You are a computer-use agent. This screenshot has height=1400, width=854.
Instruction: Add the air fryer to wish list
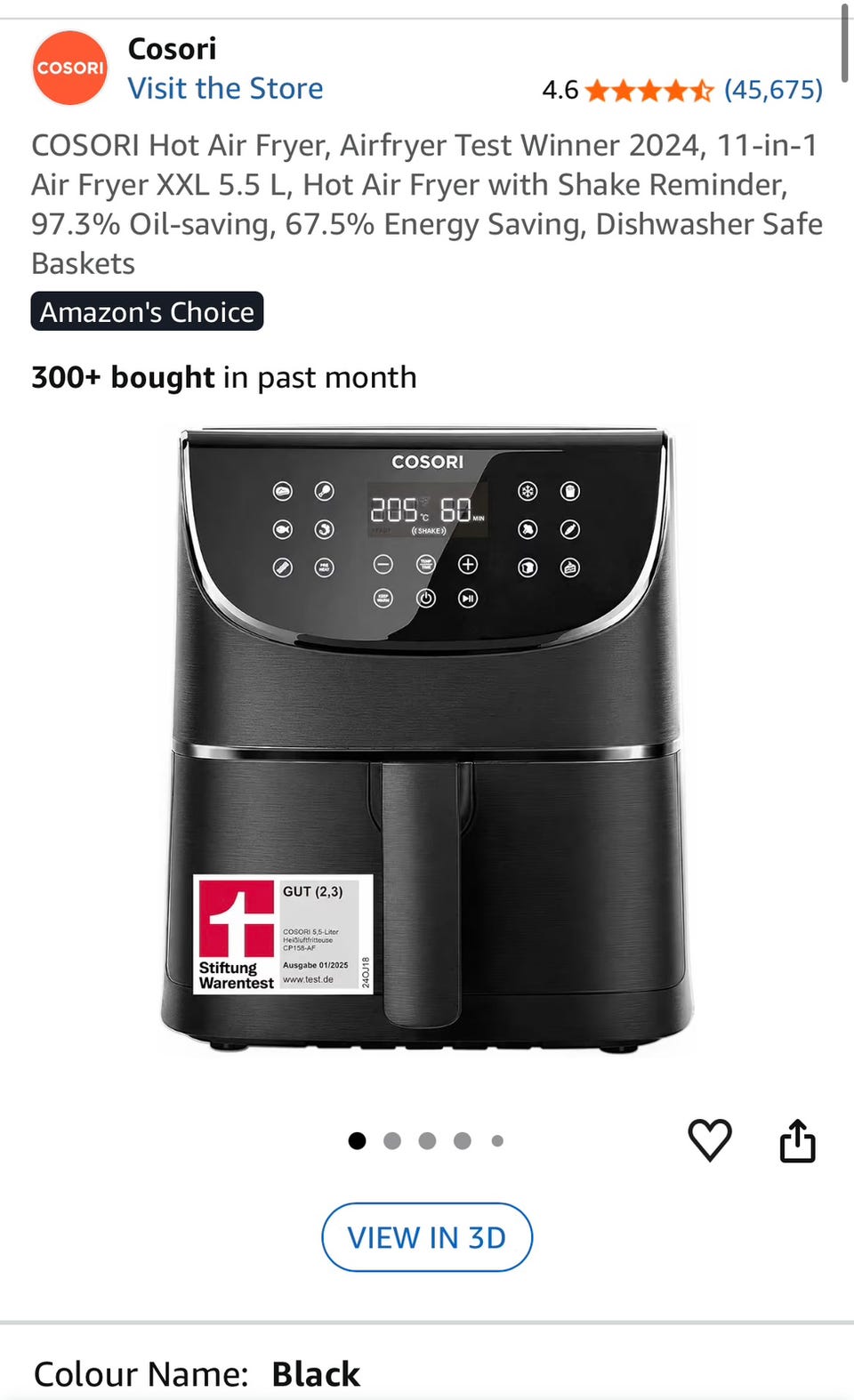710,1139
